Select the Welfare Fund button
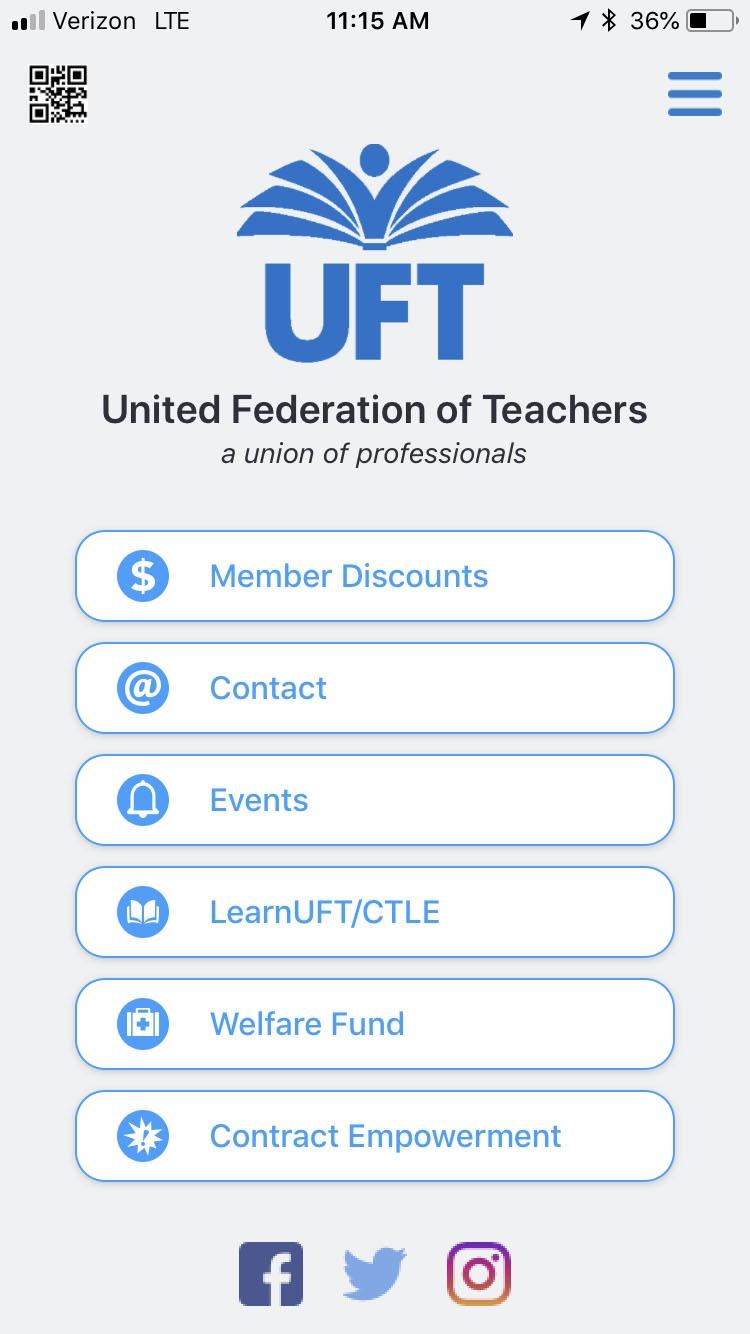This screenshot has width=750, height=1334. 375,1024
